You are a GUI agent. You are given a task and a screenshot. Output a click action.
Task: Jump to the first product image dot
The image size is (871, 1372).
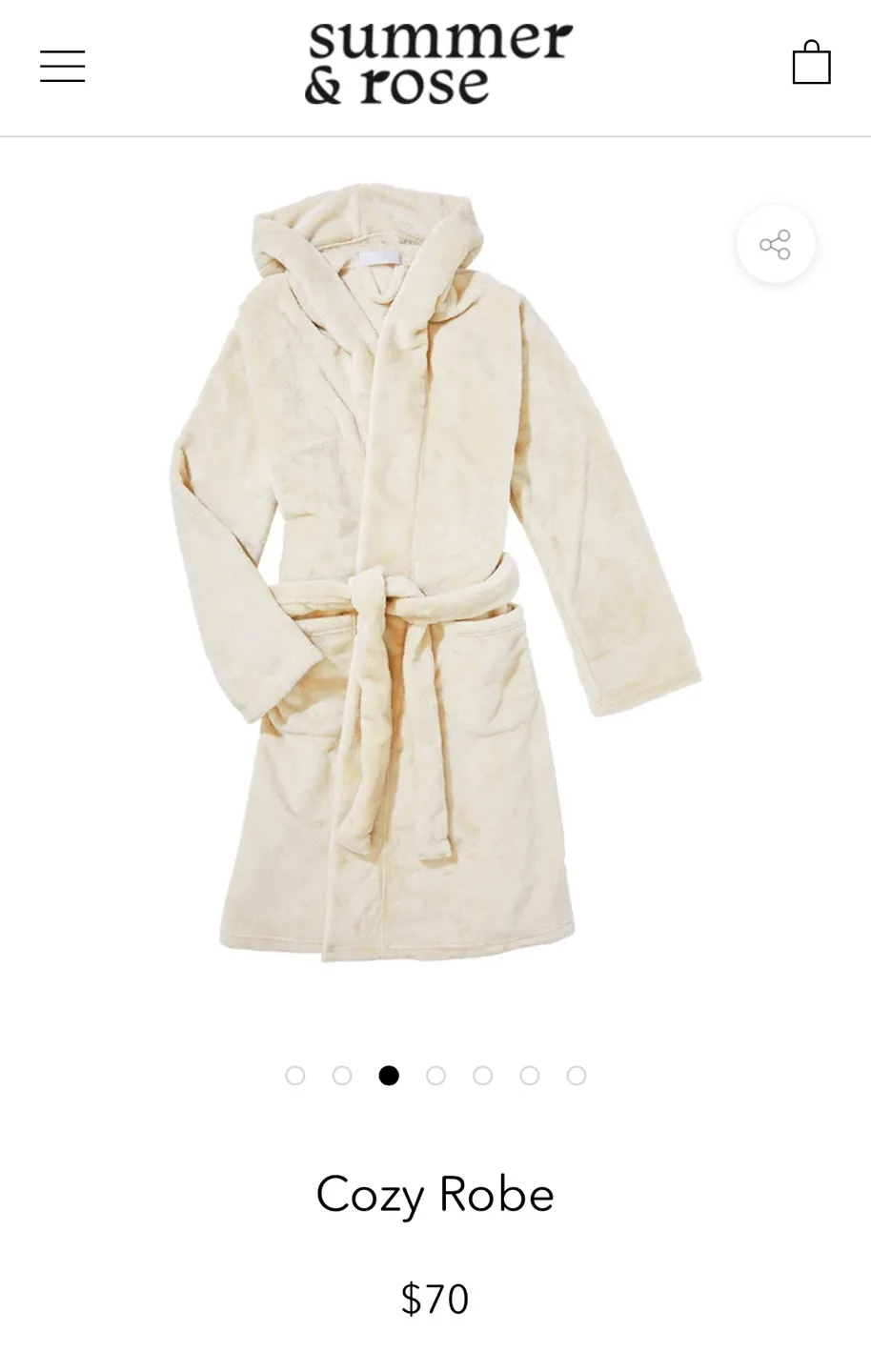pyautogui.click(x=295, y=1076)
